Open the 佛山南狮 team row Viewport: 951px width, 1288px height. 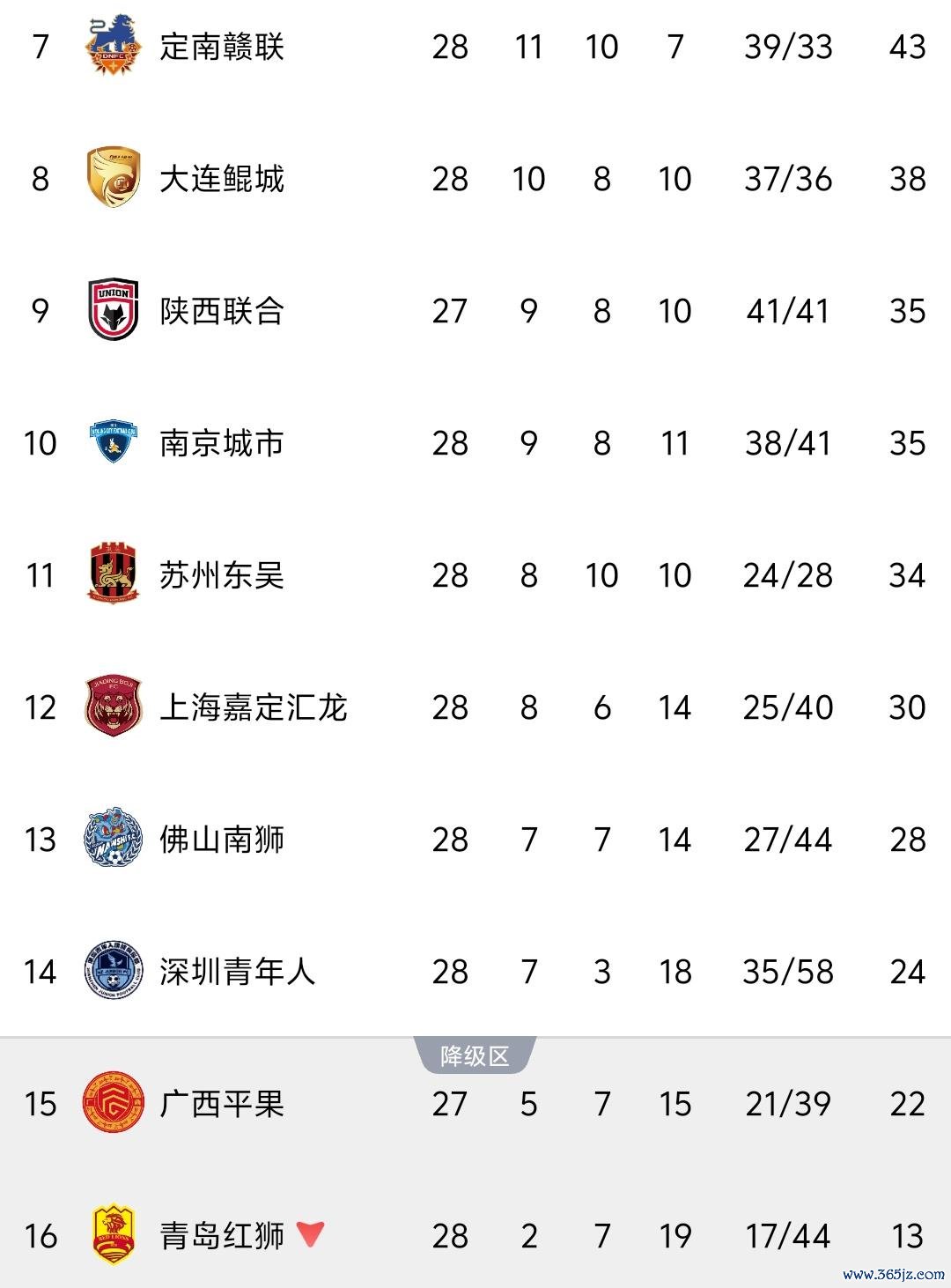tap(222, 840)
